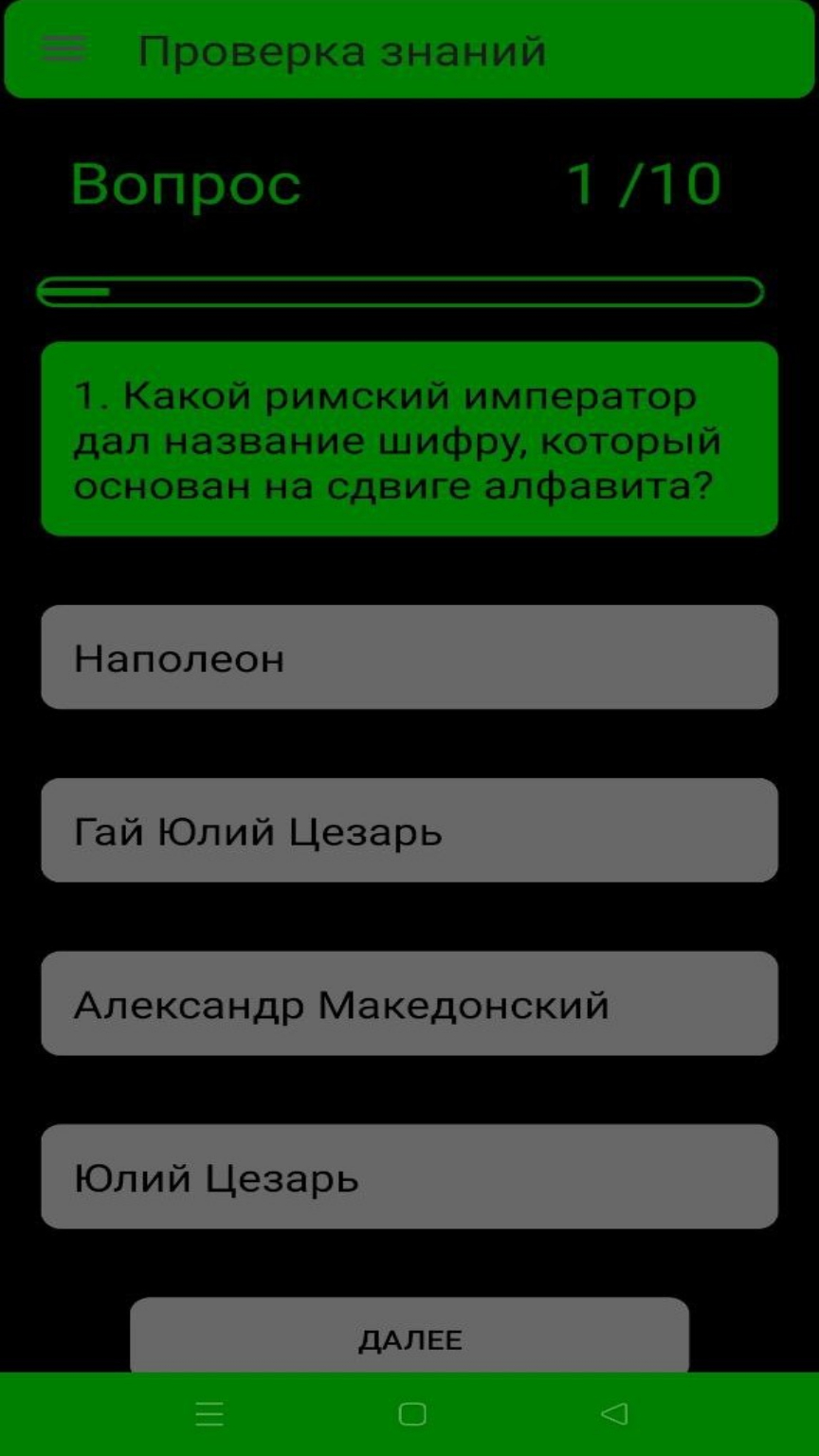Tap the Android home circle icon
The width and height of the screenshot is (819, 1456).
tap(409, 1413)
